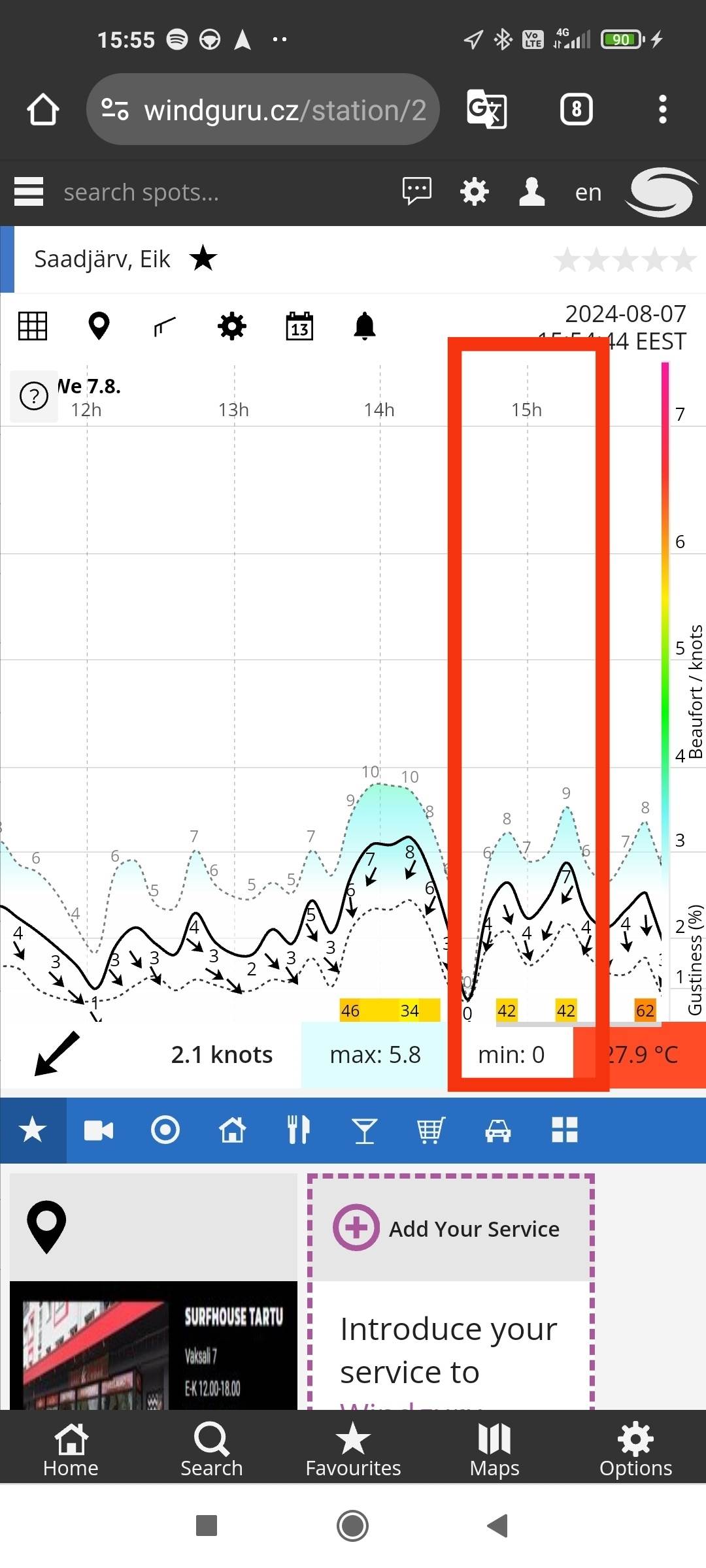Open the Surfhouse Tartu card

tap(154, 1346)
